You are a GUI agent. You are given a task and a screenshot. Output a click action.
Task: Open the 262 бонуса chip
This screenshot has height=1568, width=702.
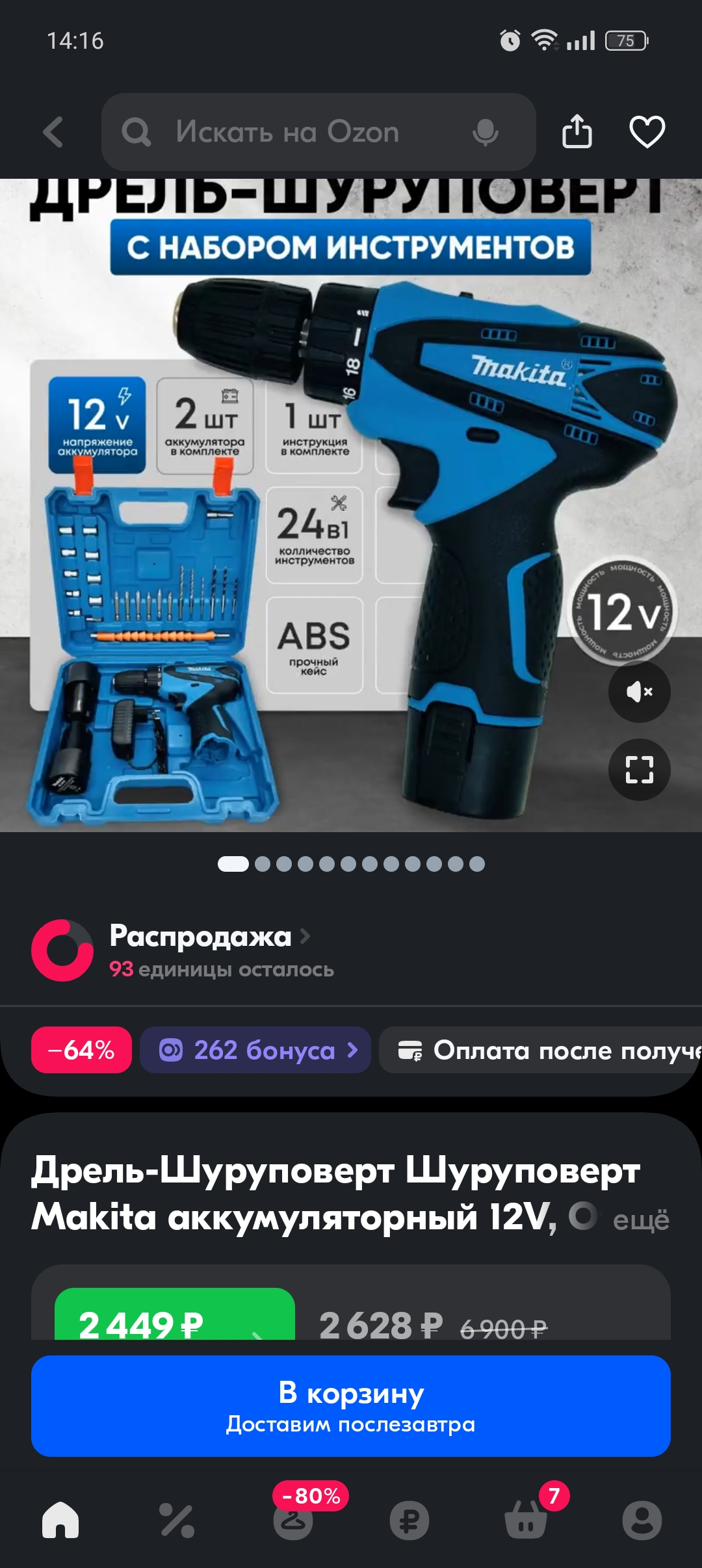(x=255, y=1050)
